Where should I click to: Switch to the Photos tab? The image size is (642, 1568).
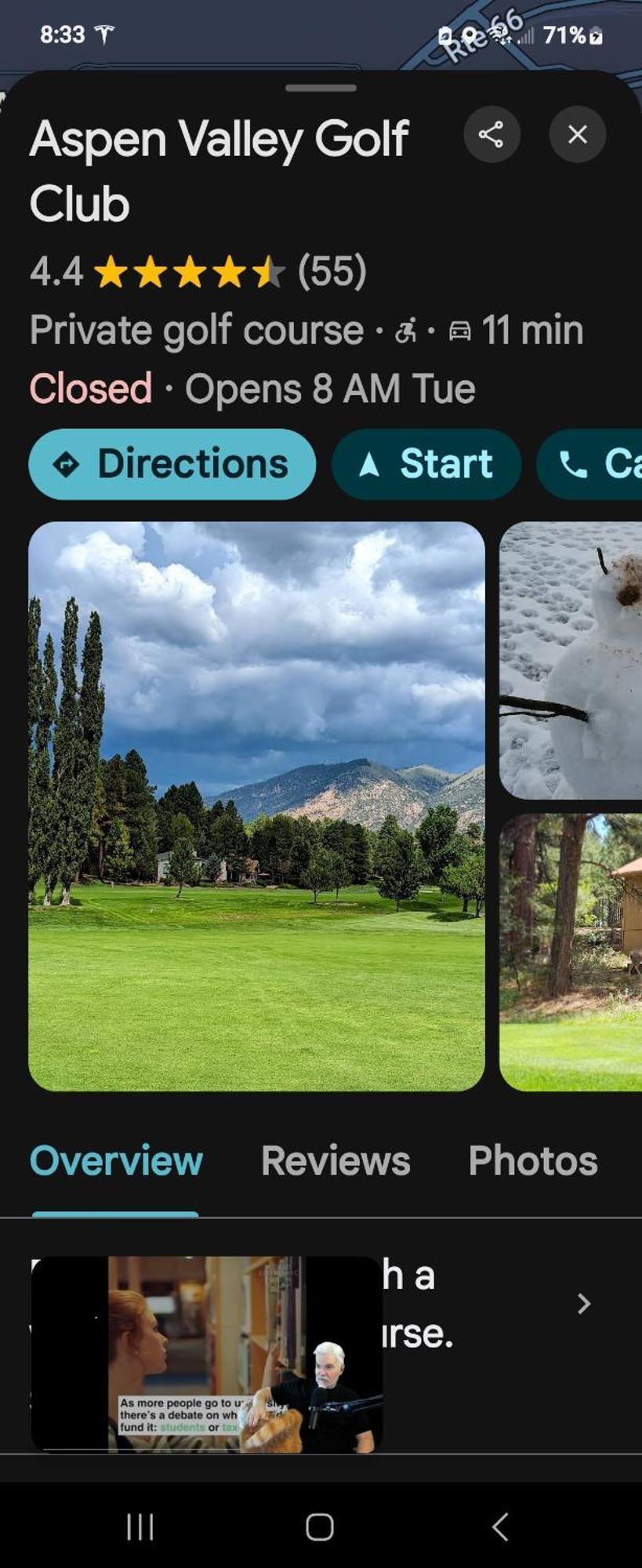(533, 1161)
